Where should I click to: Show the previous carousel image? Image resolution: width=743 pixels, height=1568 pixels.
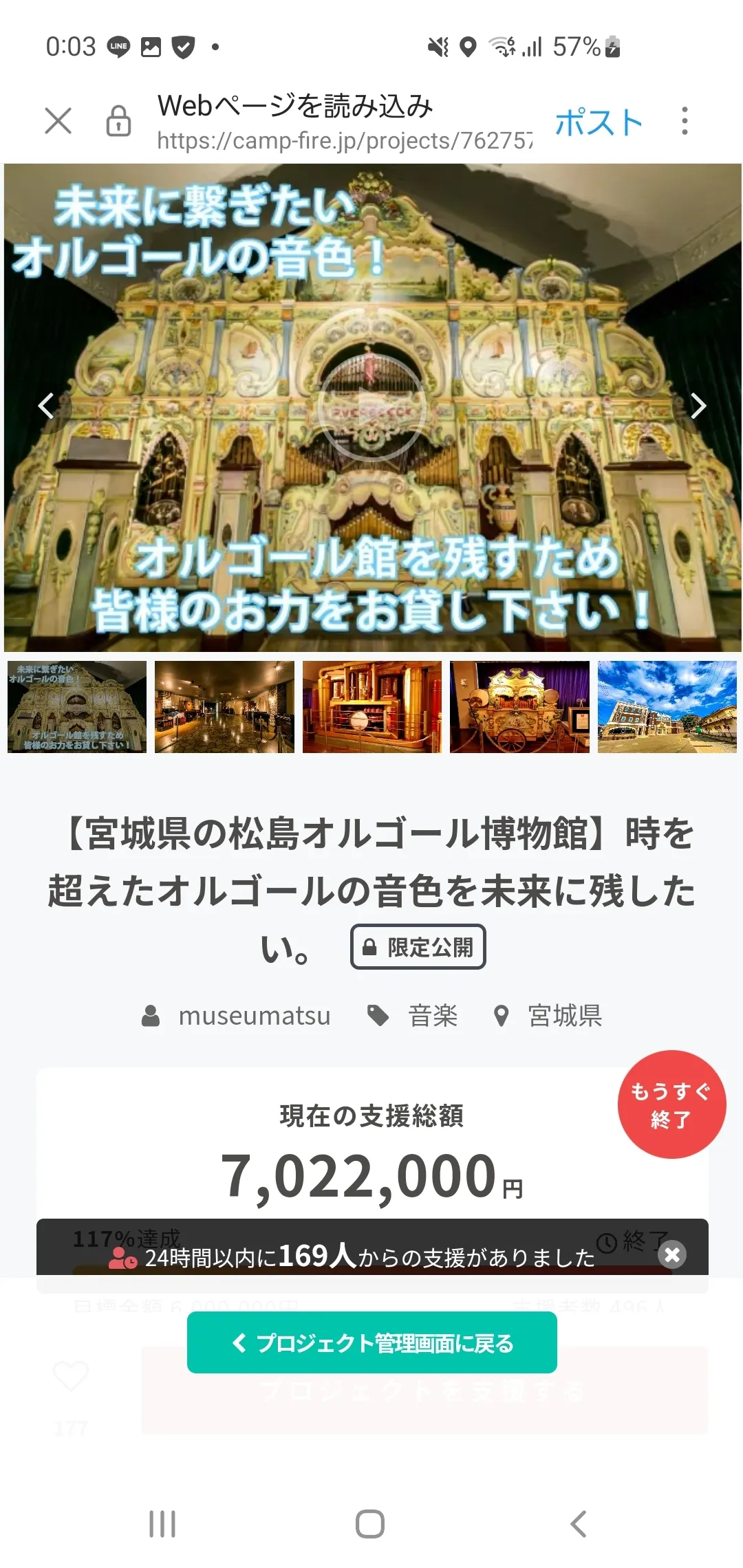[x=46, y=406]
